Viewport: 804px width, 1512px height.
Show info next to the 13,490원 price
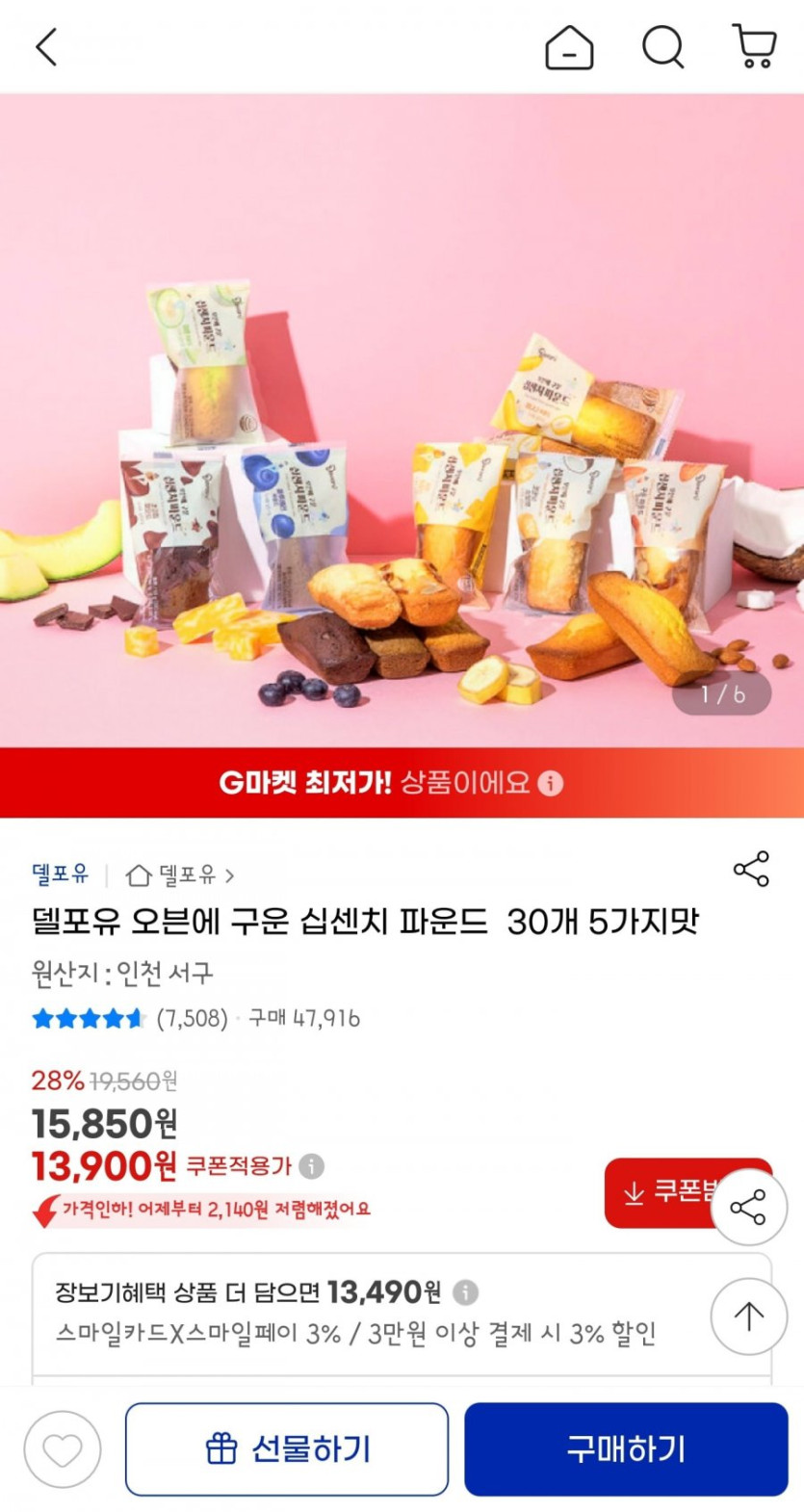(465, 1291)
